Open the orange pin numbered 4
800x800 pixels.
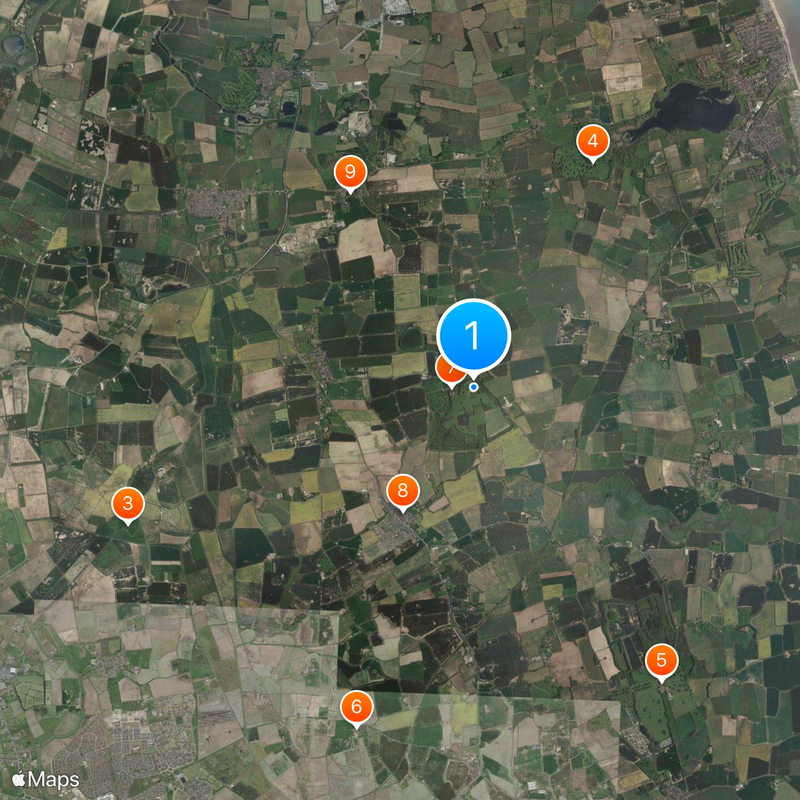pyautogui.click(x=593, y=142)
